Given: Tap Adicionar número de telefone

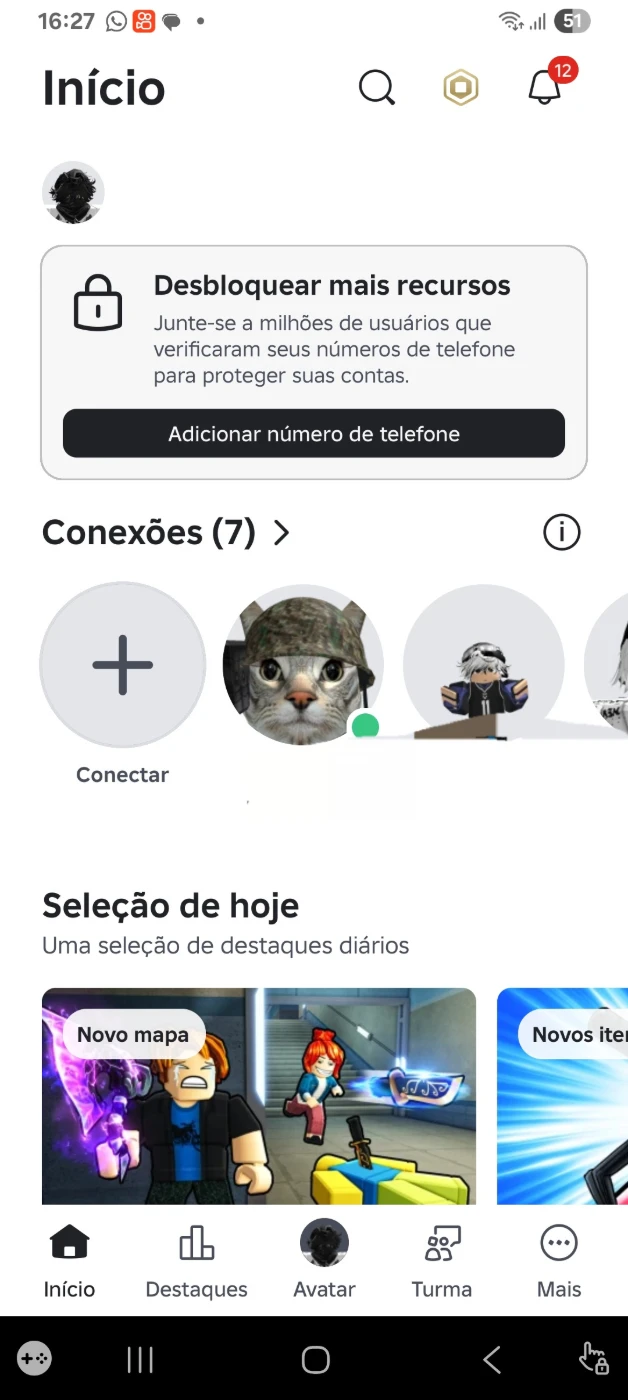Looking at the screenshot, I should (314, 434).
